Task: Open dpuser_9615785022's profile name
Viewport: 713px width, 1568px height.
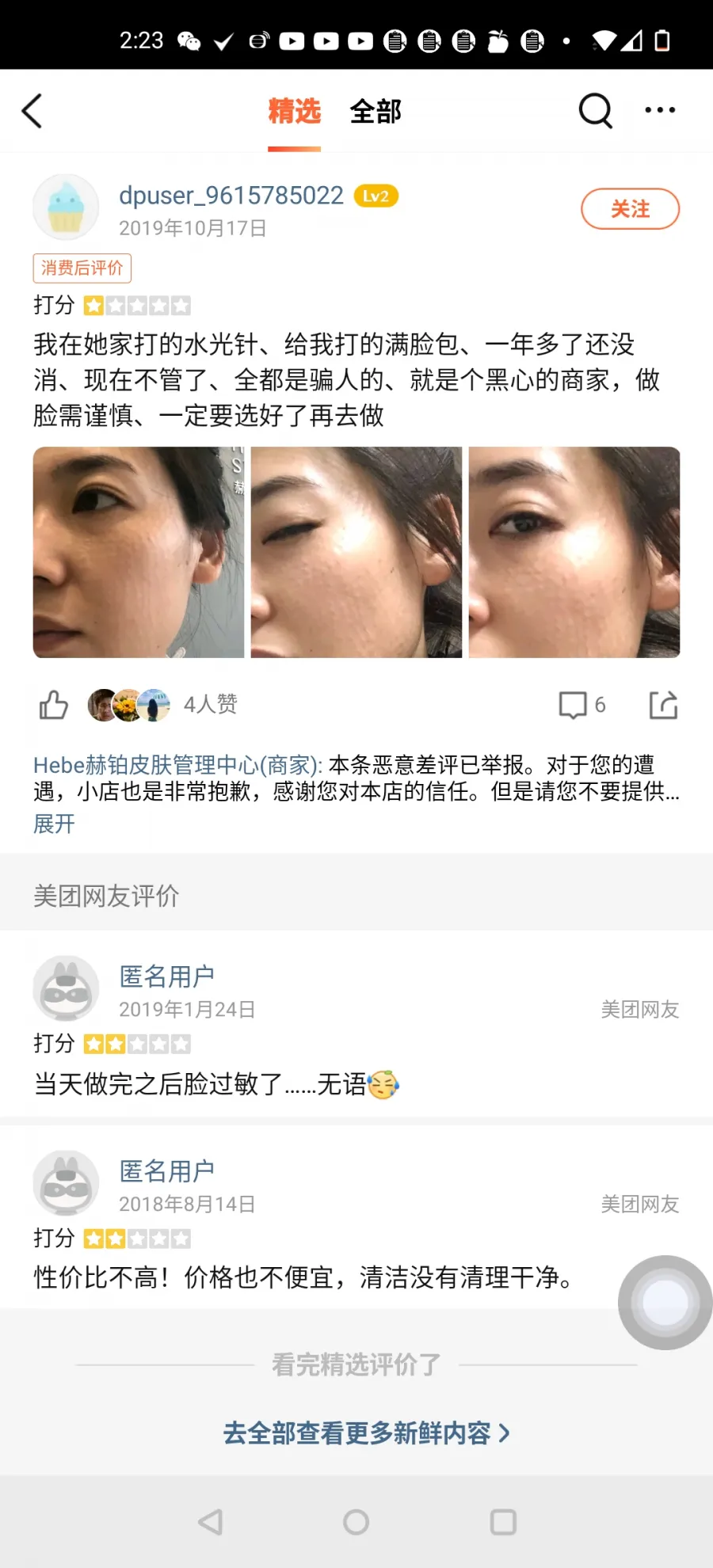Action: 231,196
